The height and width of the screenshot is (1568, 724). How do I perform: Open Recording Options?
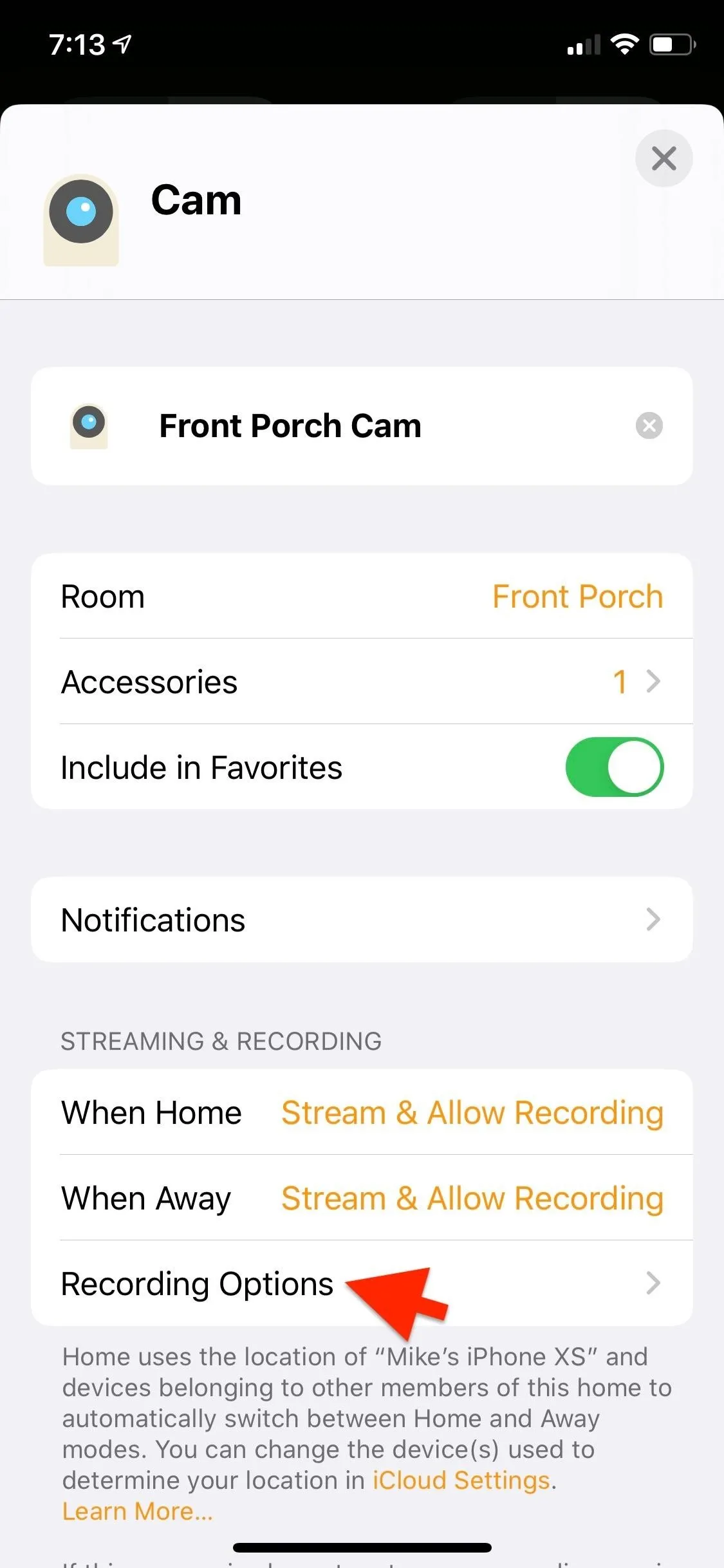click(362, 1283)
